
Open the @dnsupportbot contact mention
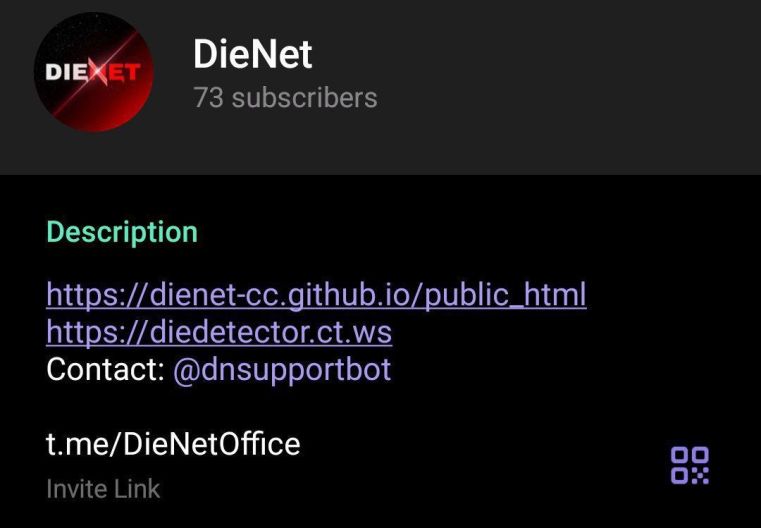tap(282, 370)
